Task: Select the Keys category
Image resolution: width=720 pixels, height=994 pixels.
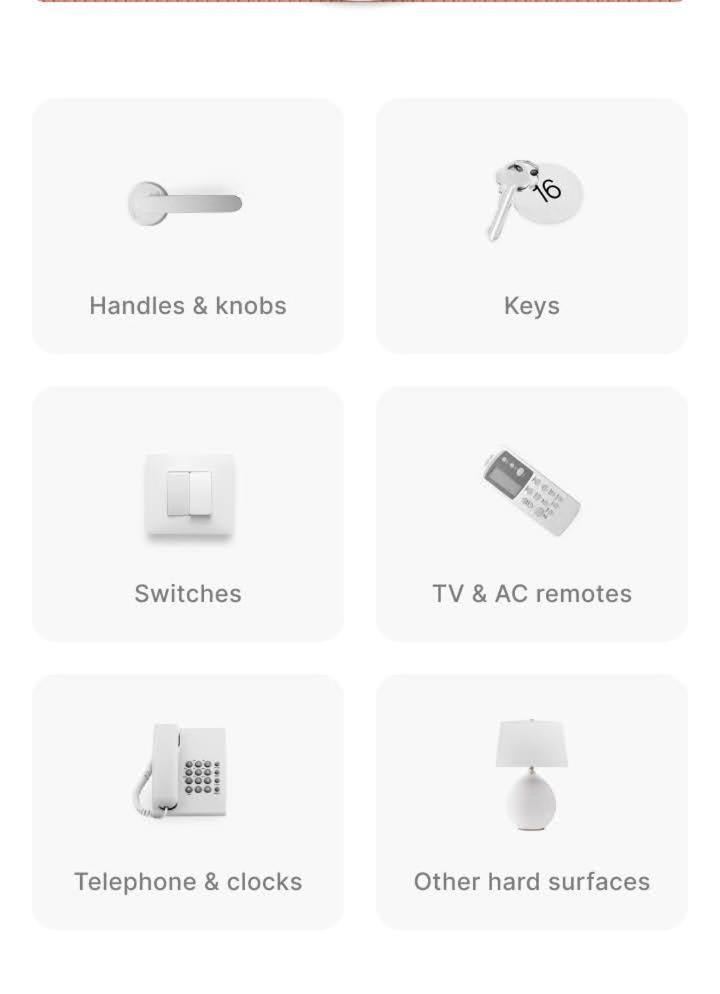Action: (531, 226)
